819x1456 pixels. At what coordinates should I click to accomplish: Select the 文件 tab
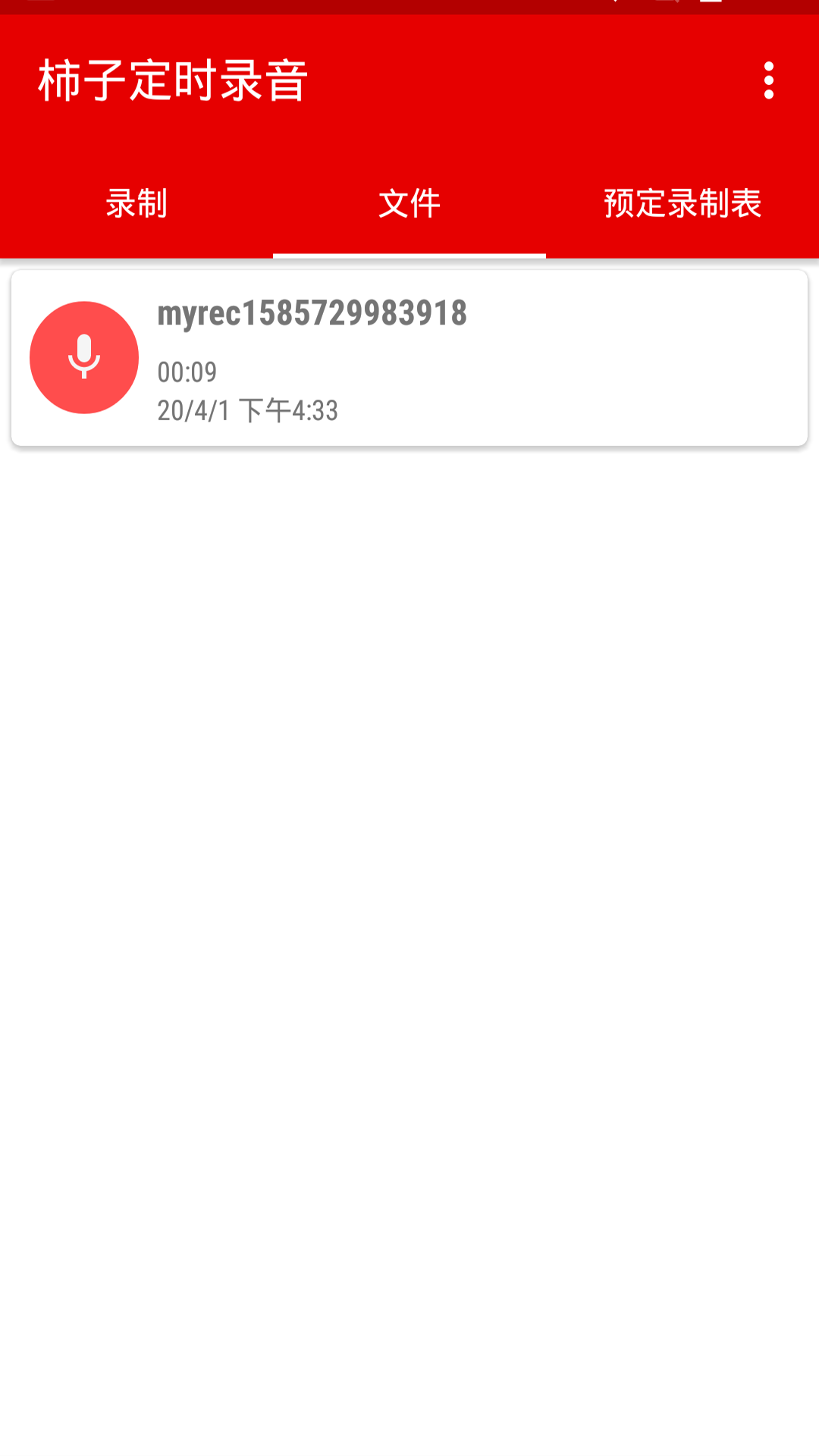[409, 203]
